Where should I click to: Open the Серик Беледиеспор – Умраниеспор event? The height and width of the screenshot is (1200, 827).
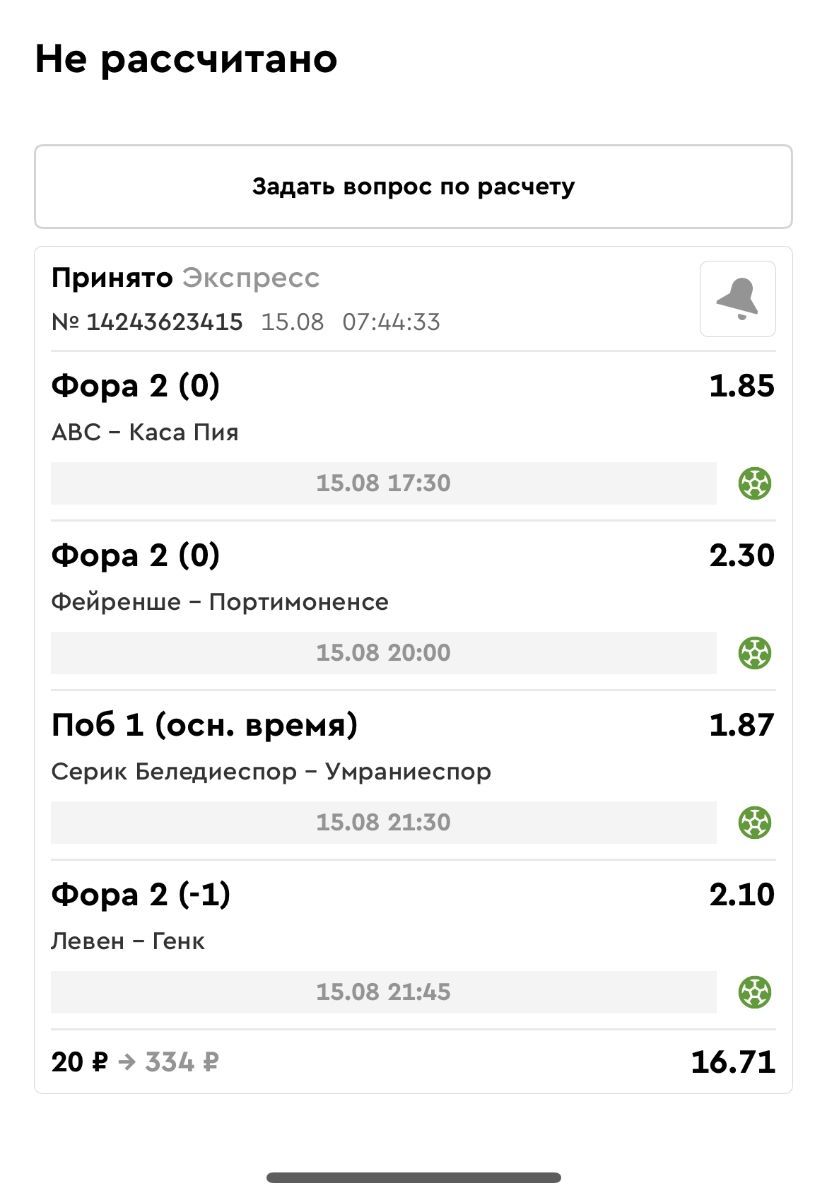point(271,772)
